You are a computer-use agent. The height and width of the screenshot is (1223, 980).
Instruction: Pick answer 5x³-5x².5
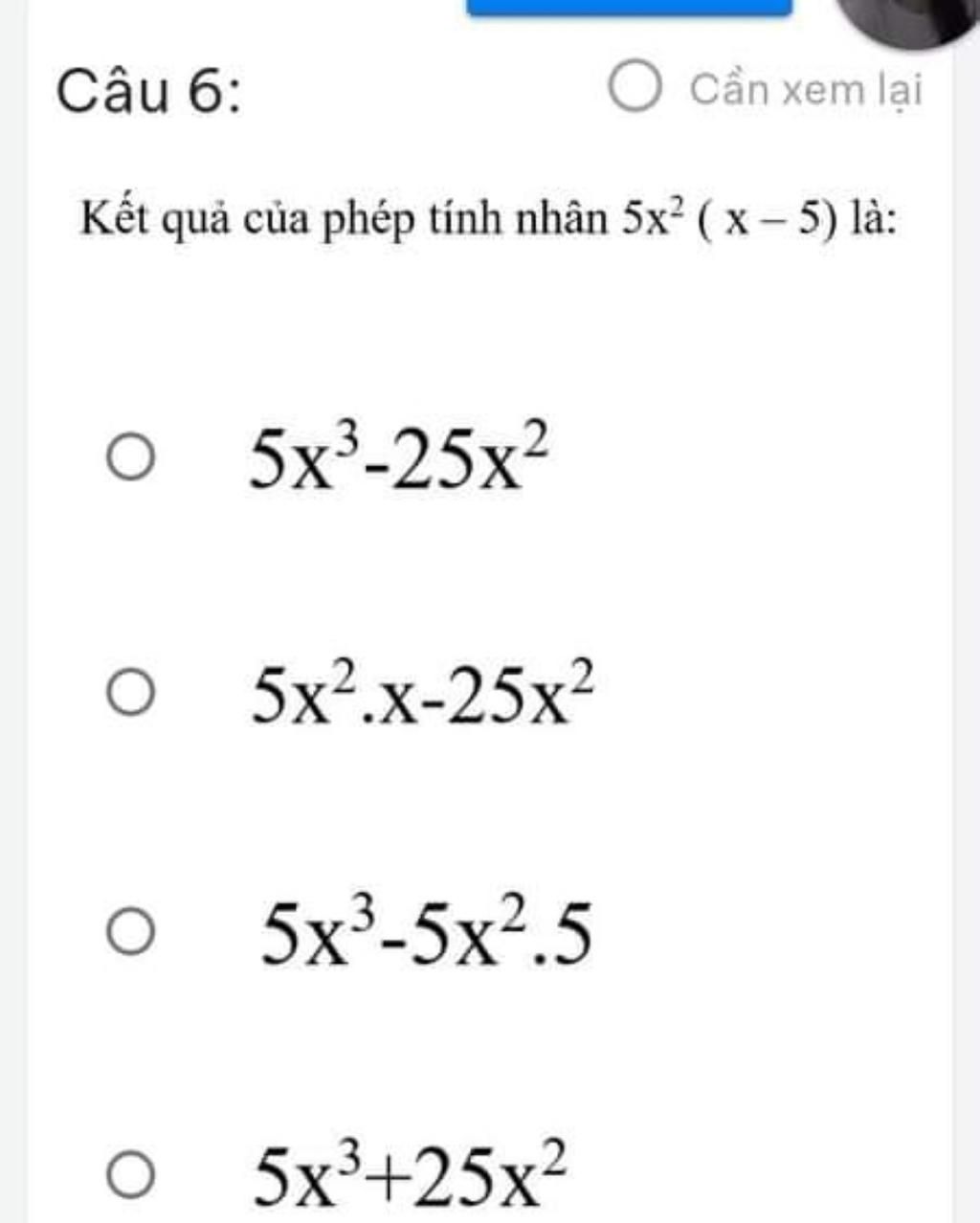tap(129, 933)
